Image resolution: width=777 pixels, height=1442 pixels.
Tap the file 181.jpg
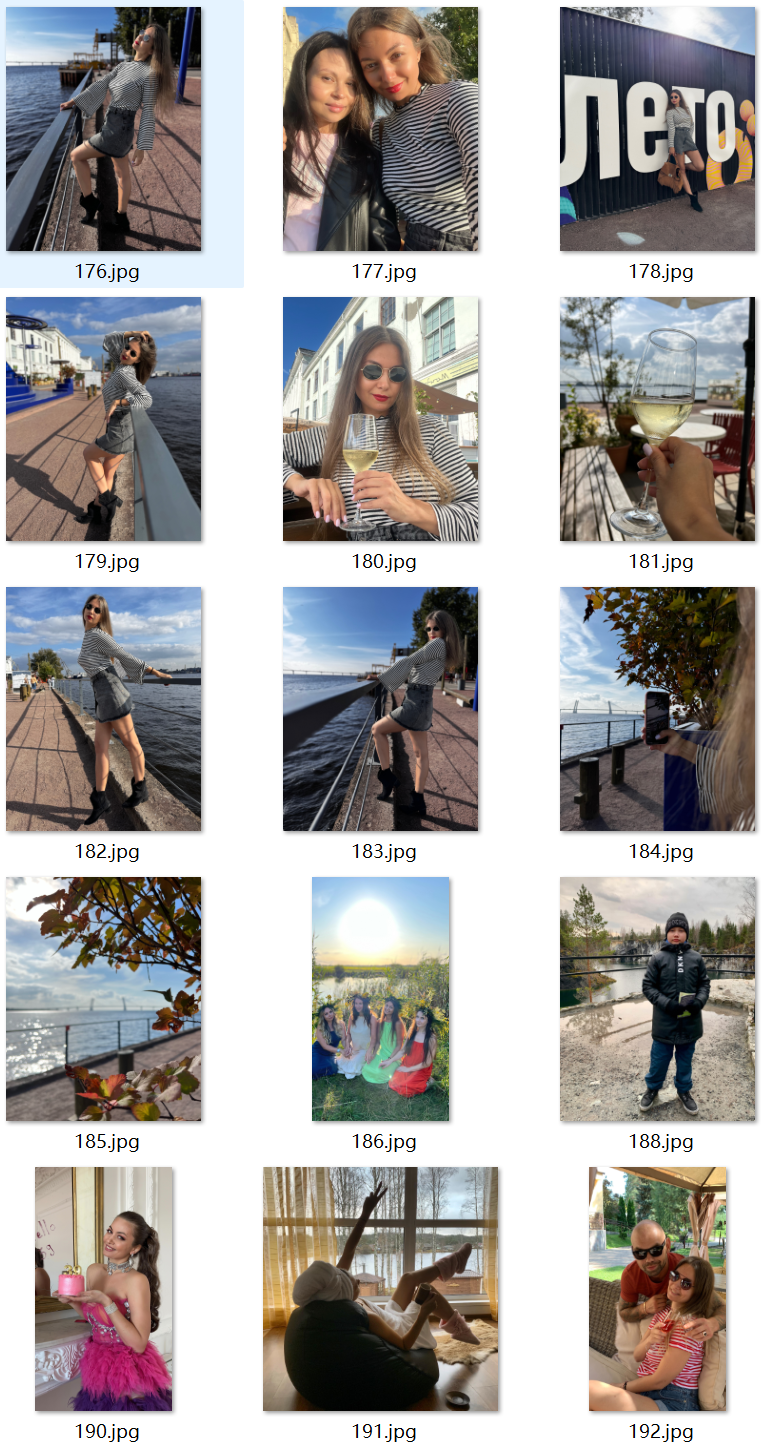pyautogui.click(x=657, y=419)
